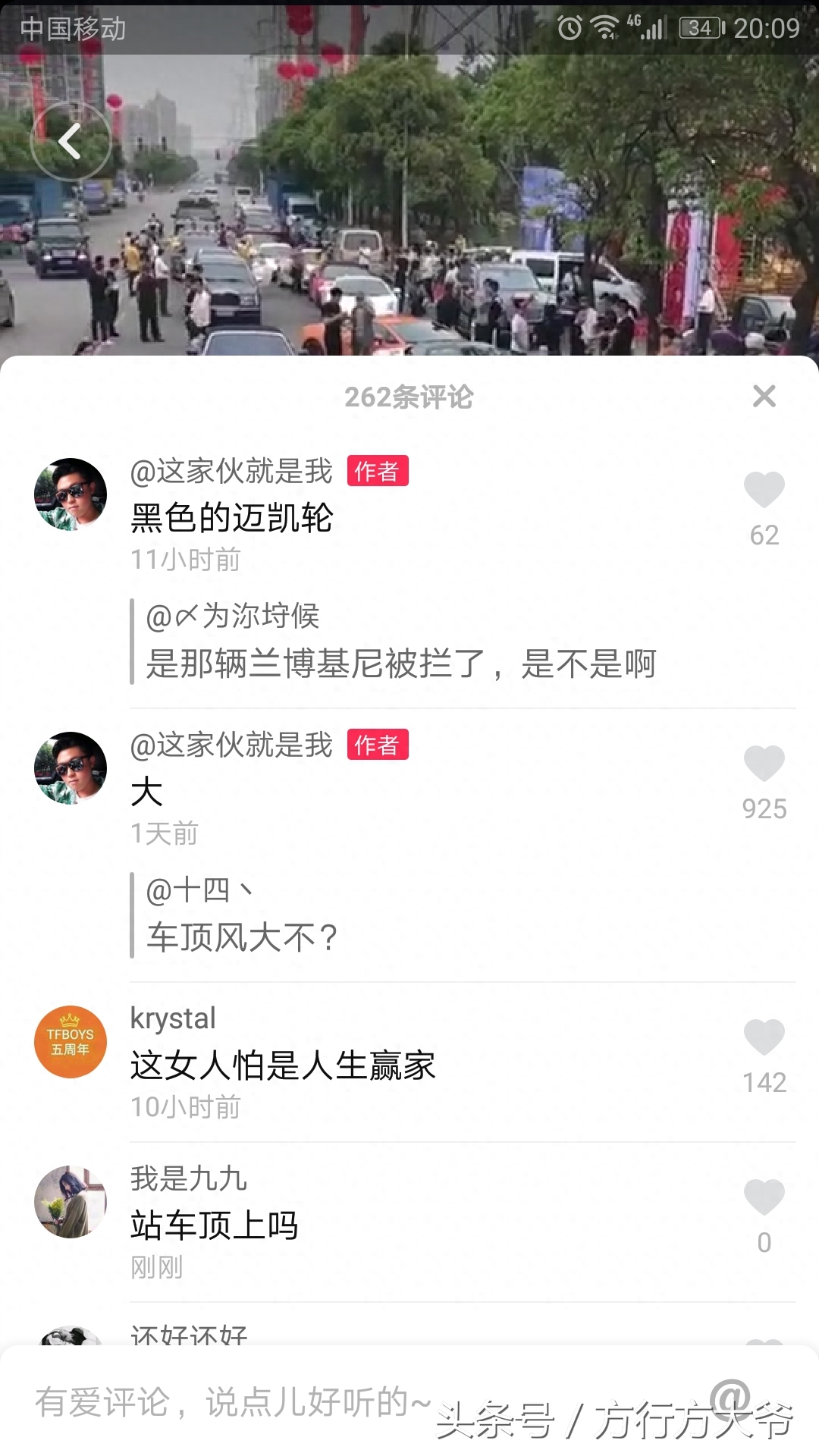The height and width of the screenshot is (1456, 819).
Task: Close the 262条评论 comments panel
Action: click(764, 396)
